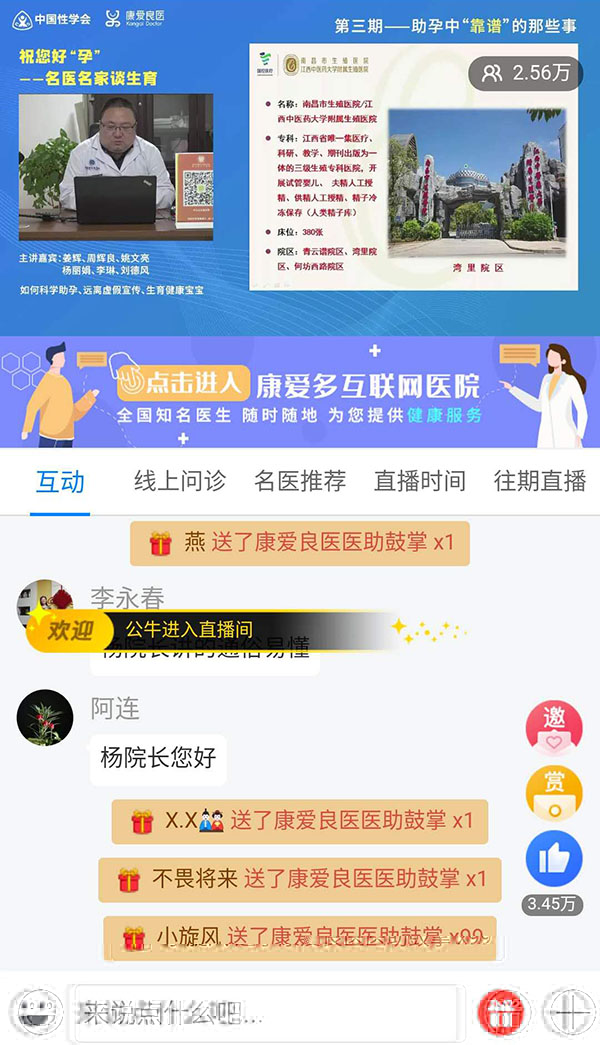The height and width of the screenshot is (1045, 600).
Task: Select the 名医推荐 tab
Action: (300, 481)
